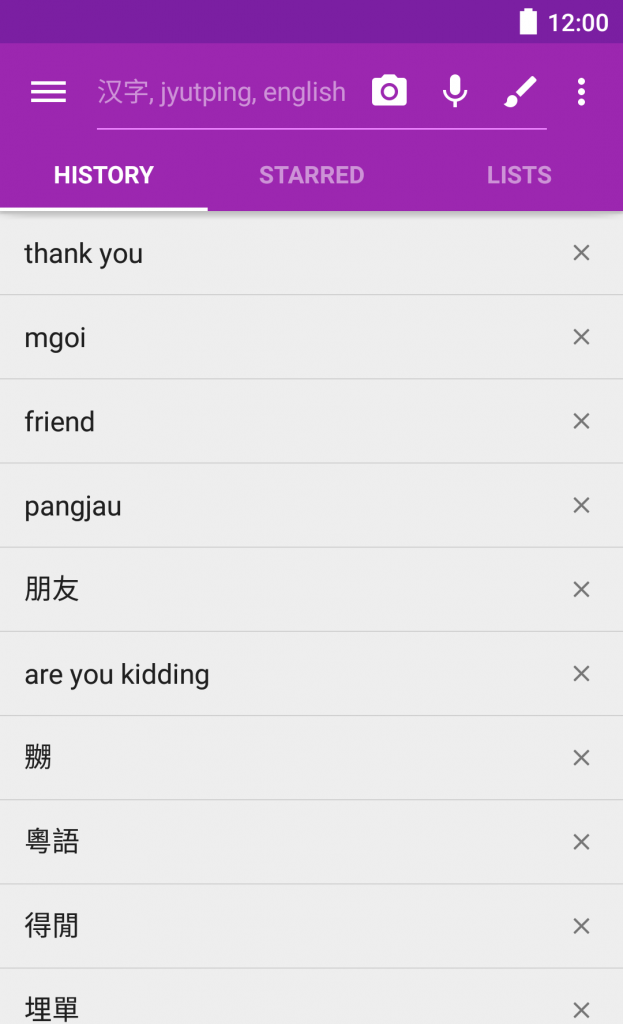Focus the dictionary search field
The image size is (623, 1024).
click(x=222, y=93)
